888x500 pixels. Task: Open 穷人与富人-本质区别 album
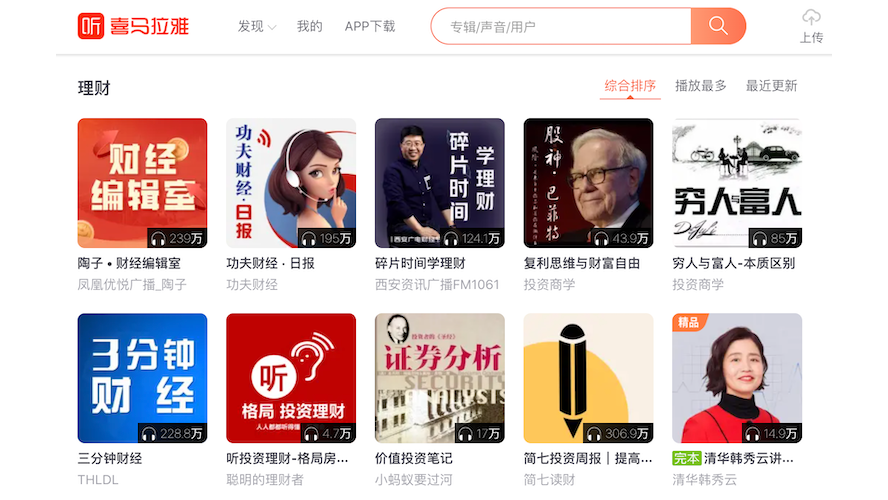[x=737, y=183]
